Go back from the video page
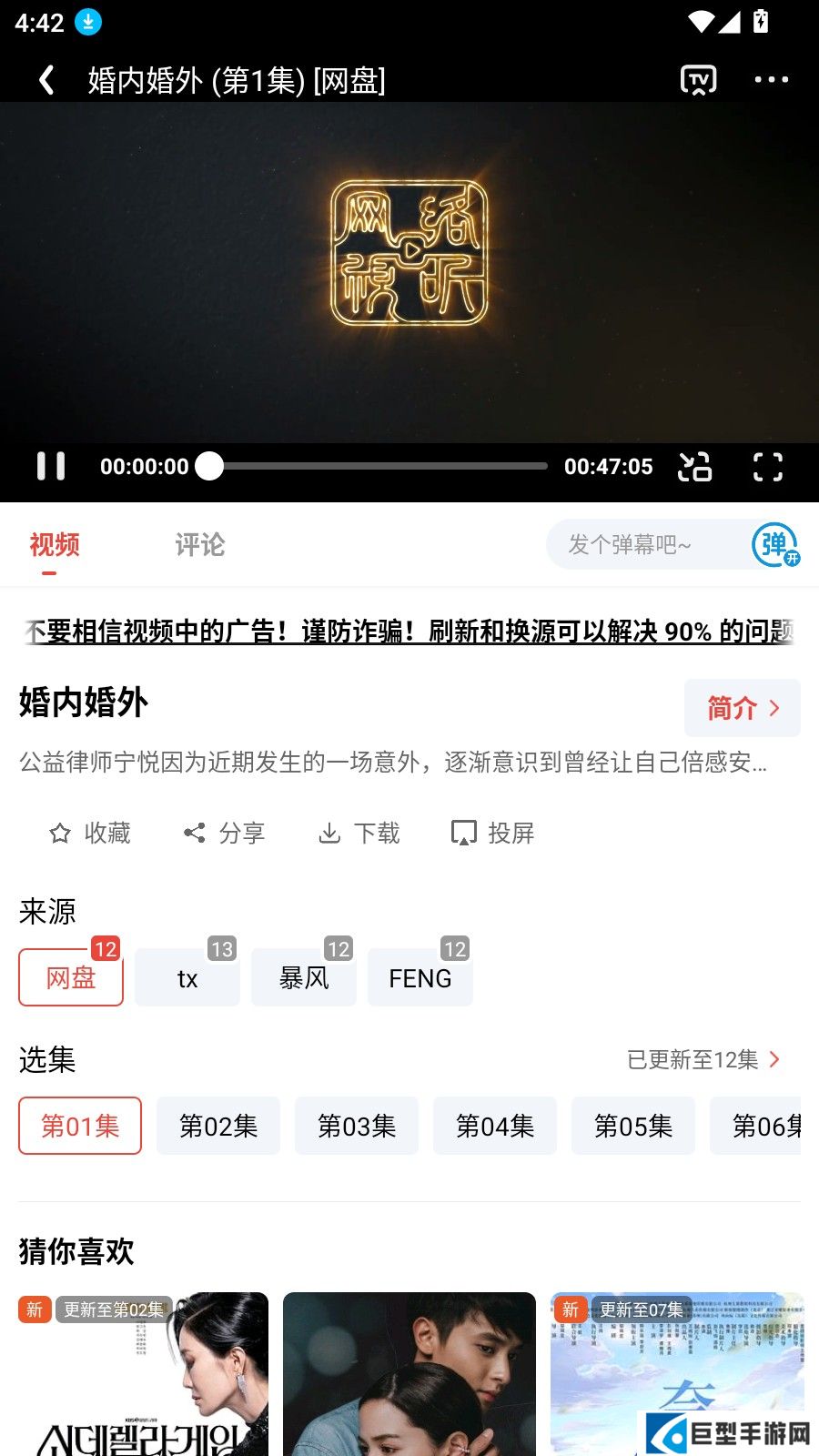This screenshot has height=1456, width=819. 47,80
